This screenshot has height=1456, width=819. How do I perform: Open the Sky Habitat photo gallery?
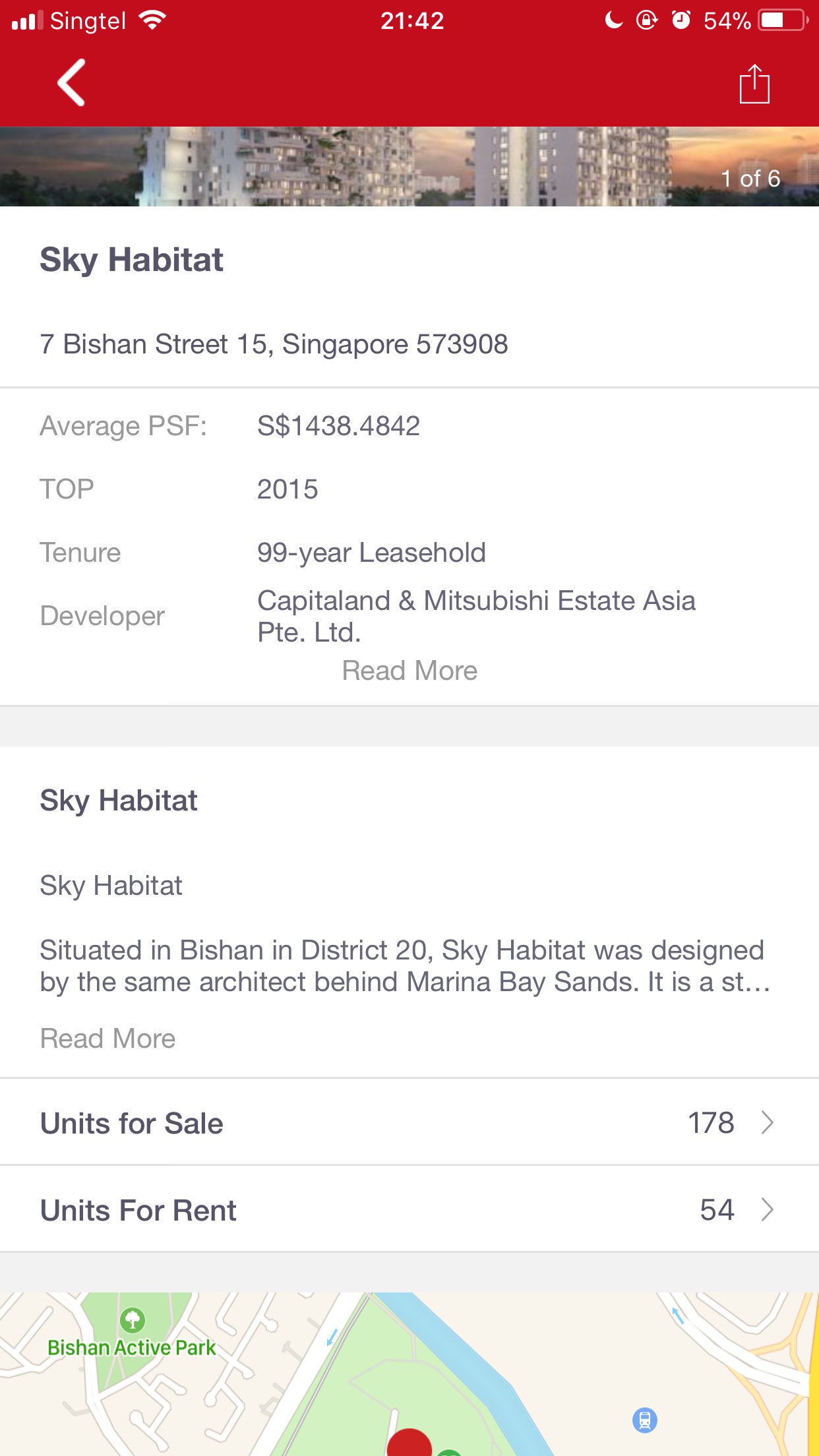409,166
